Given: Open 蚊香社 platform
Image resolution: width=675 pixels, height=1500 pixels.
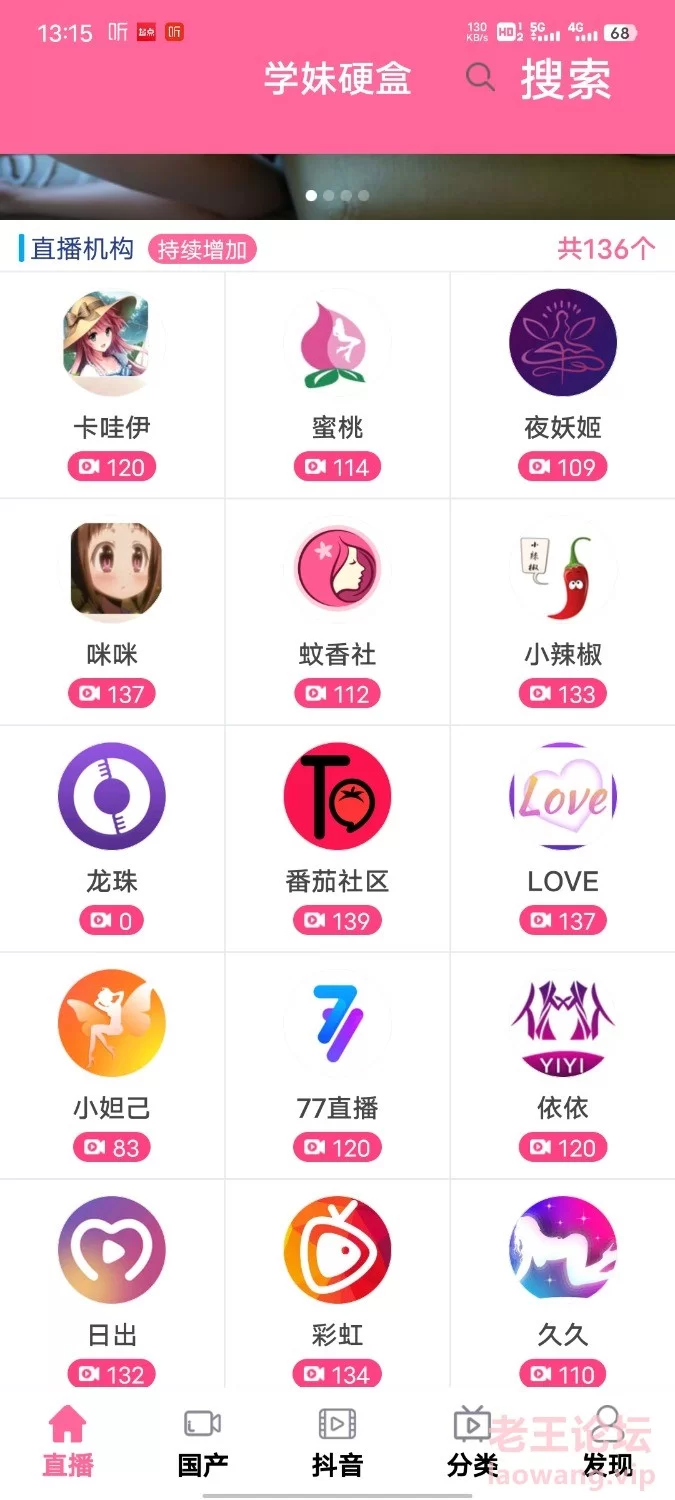Looking at the screenshot, I should [x=338, y=612].
